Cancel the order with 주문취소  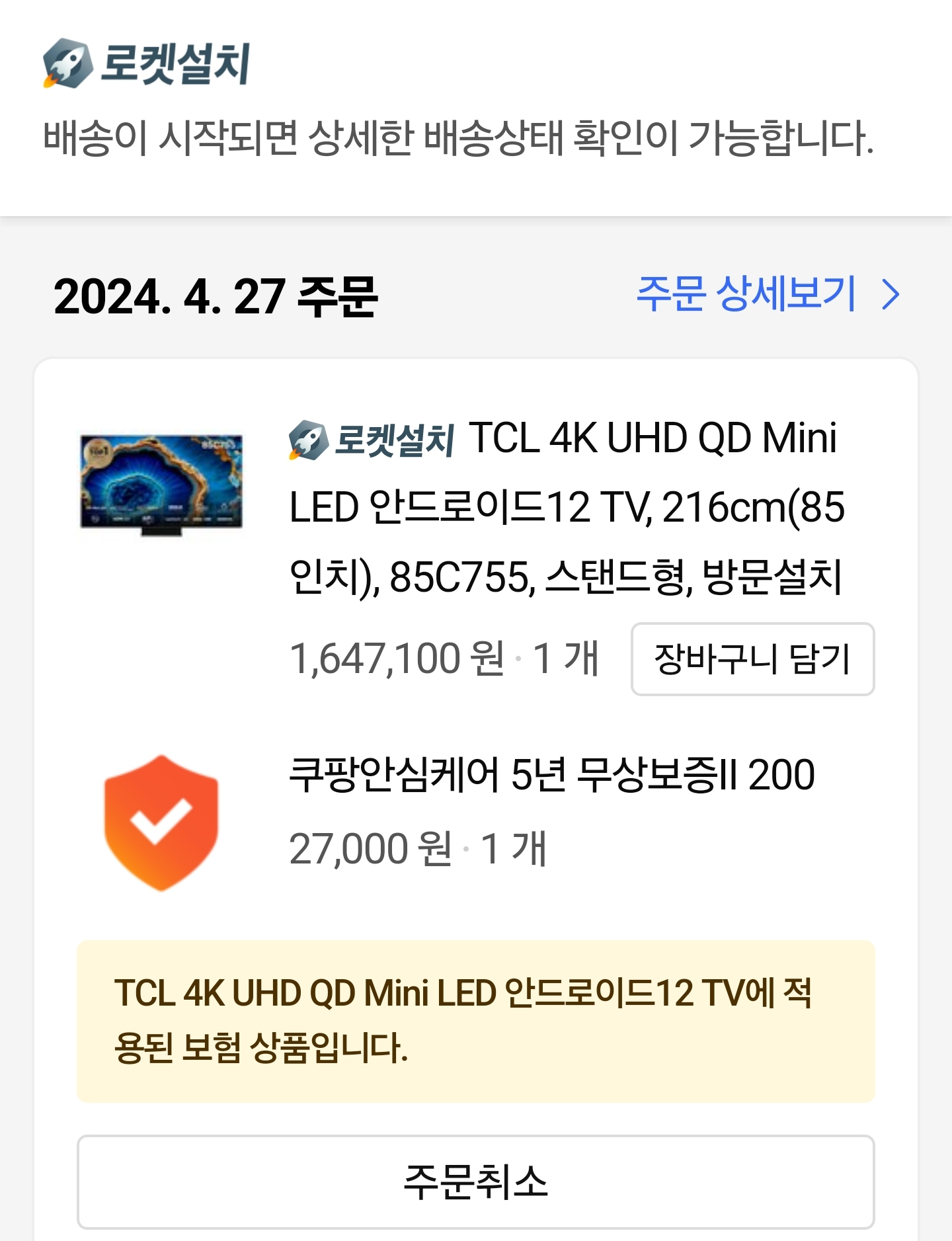475,1181
